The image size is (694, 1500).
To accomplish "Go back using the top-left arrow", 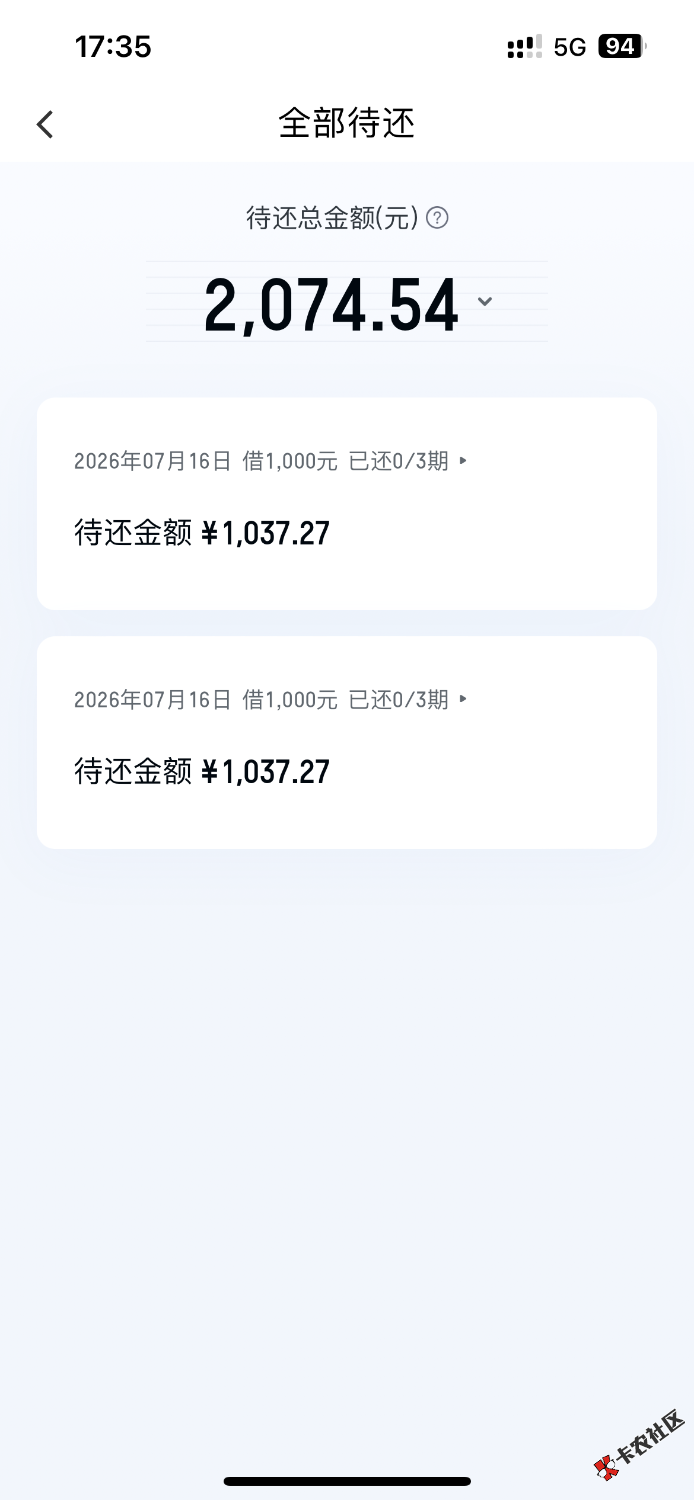I will coord(45,124).
